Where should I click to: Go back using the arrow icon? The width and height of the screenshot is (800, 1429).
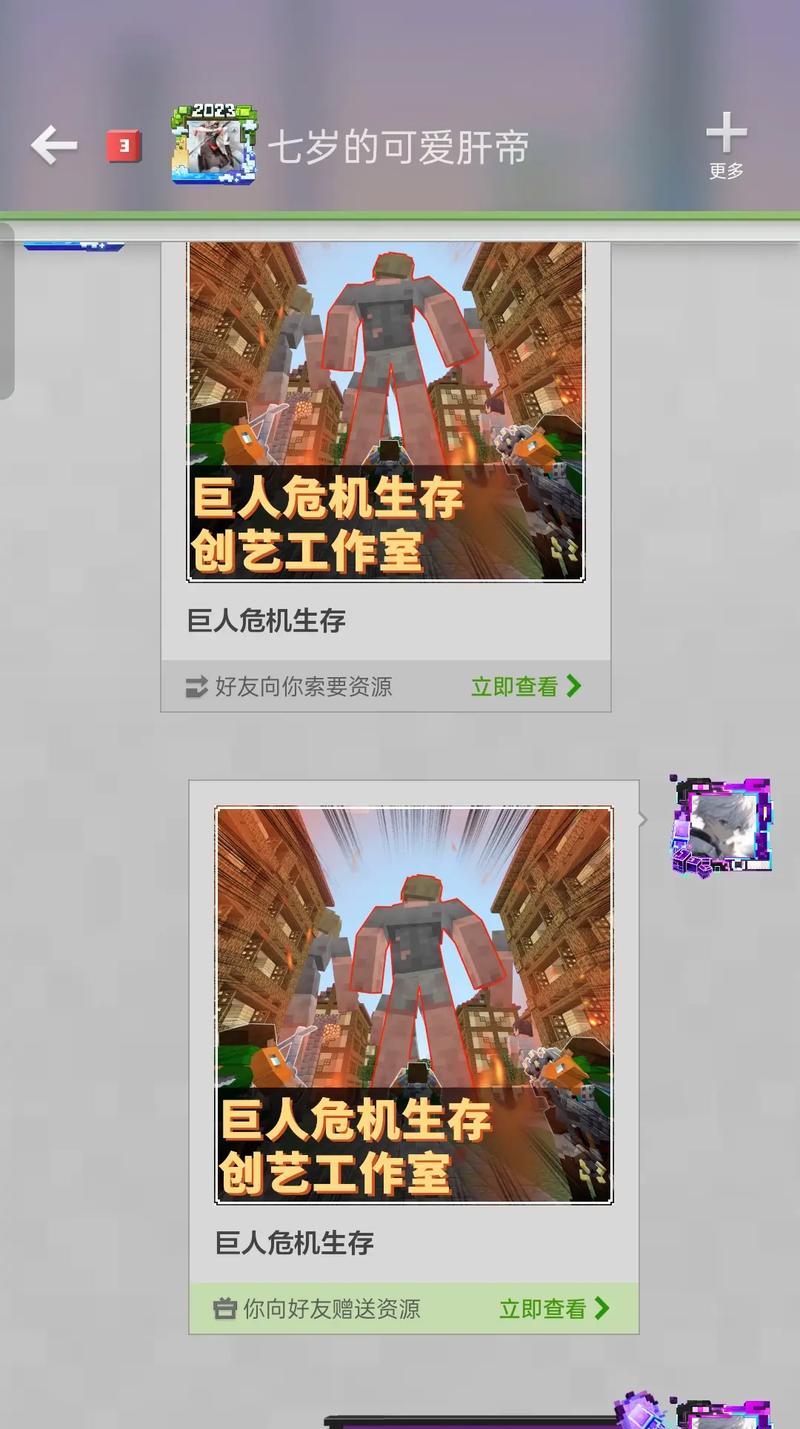(54, 146)
